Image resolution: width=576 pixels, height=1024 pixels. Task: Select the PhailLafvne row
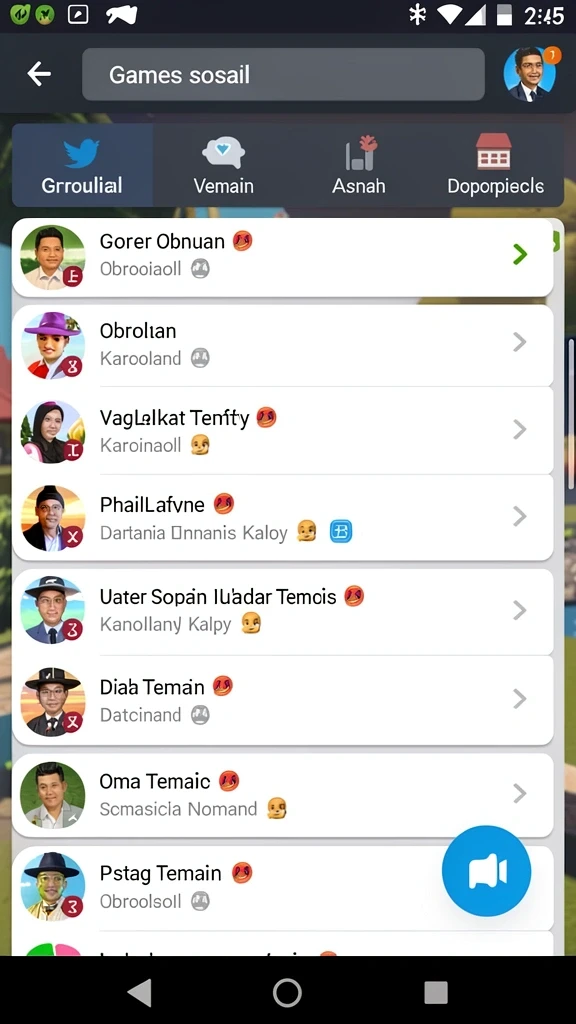(283, 517)
